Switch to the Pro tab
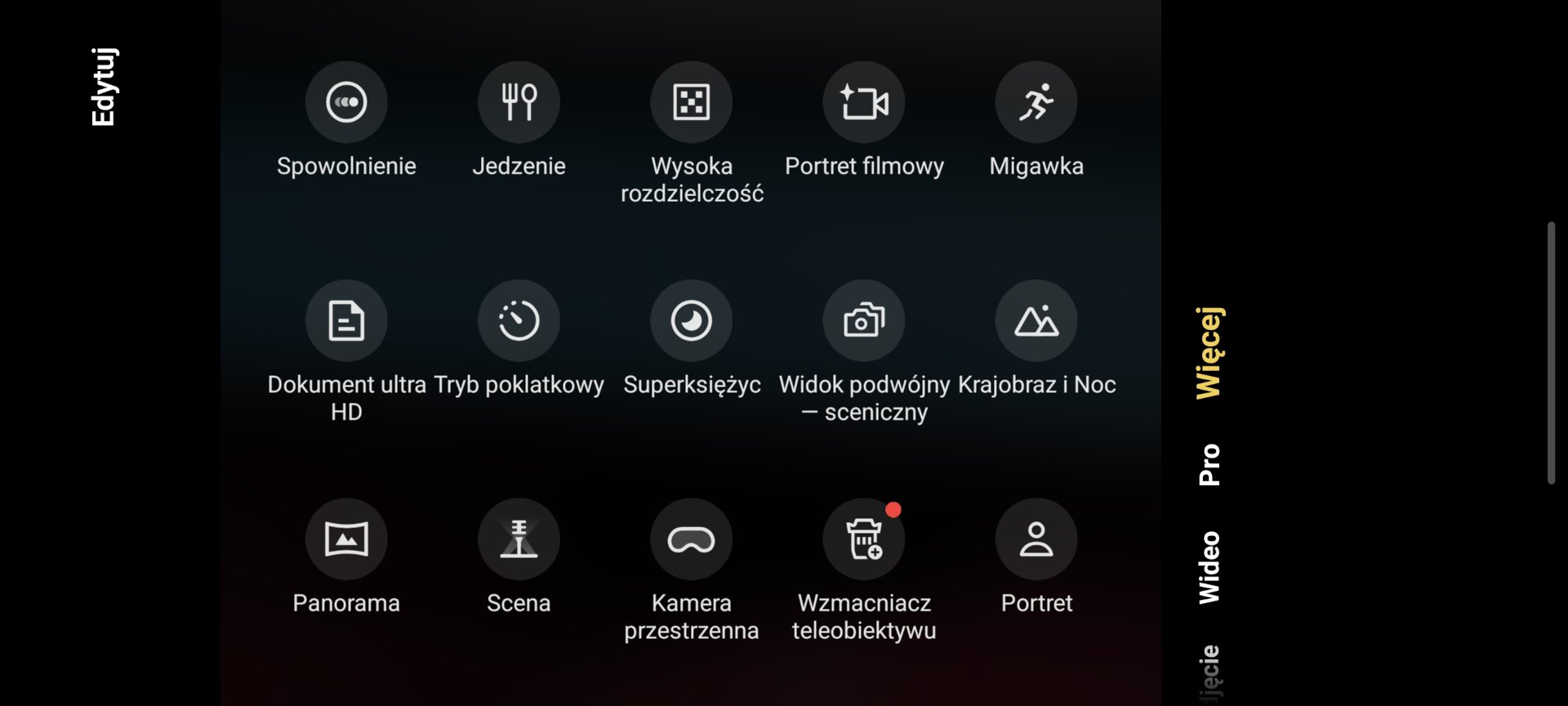 pos(1209,465)
